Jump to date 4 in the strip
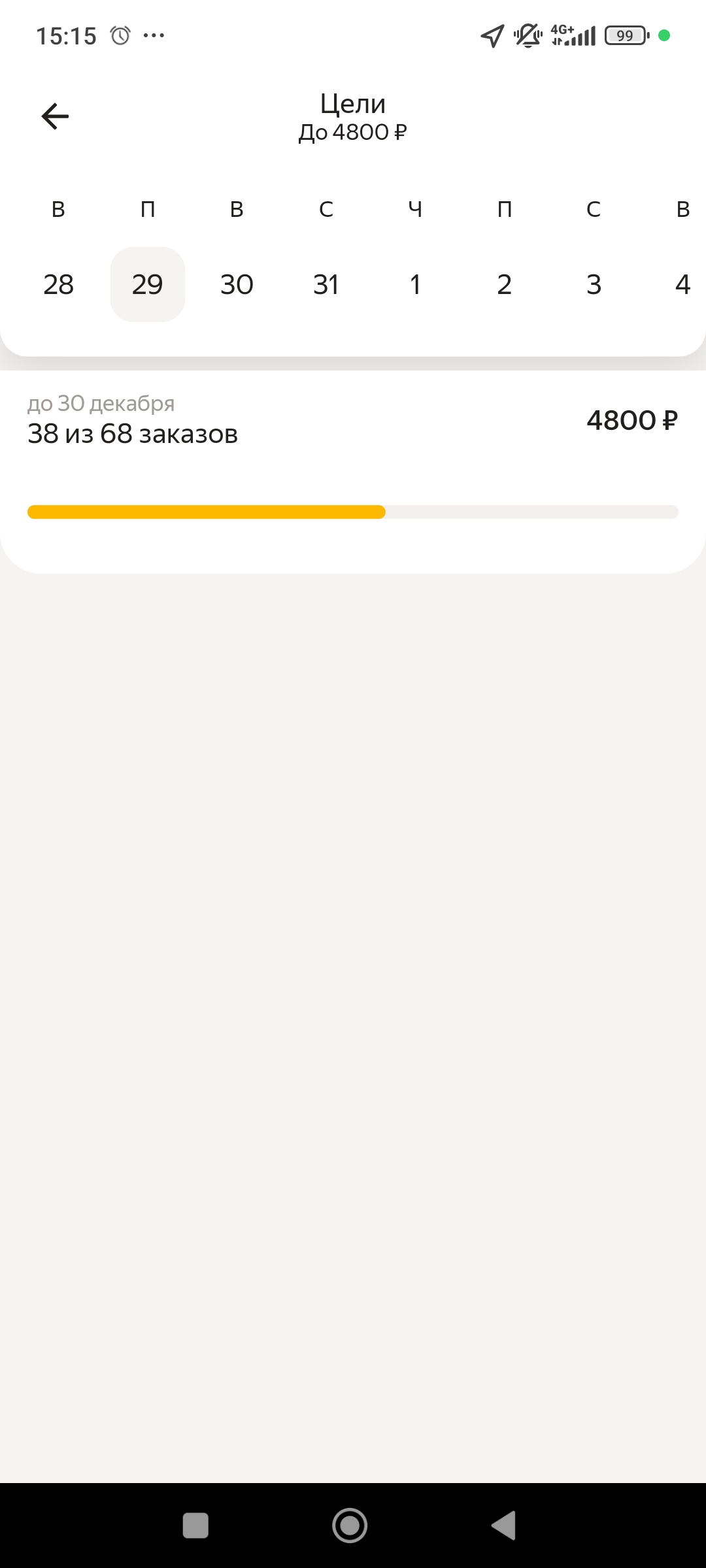 click(682, 284)
